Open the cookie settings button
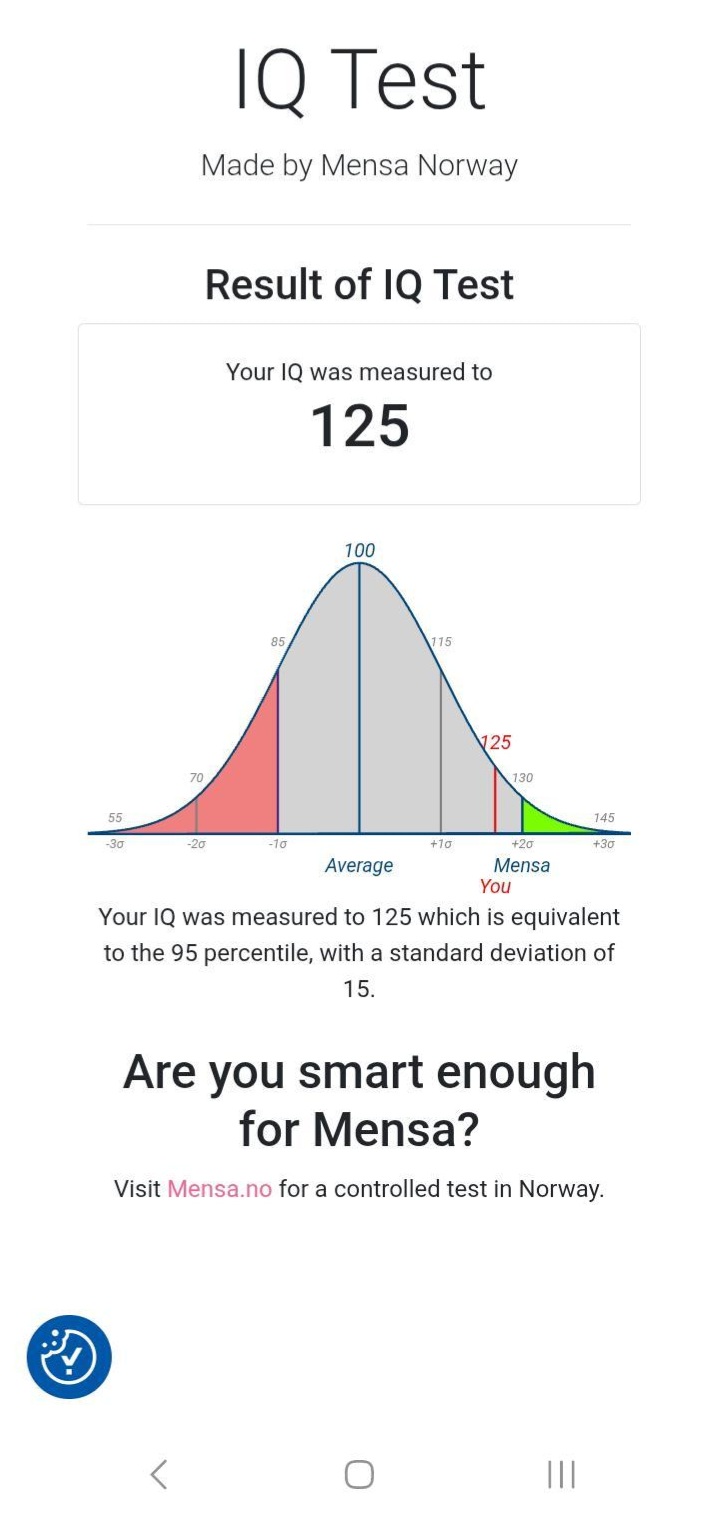 point(69,1357)
